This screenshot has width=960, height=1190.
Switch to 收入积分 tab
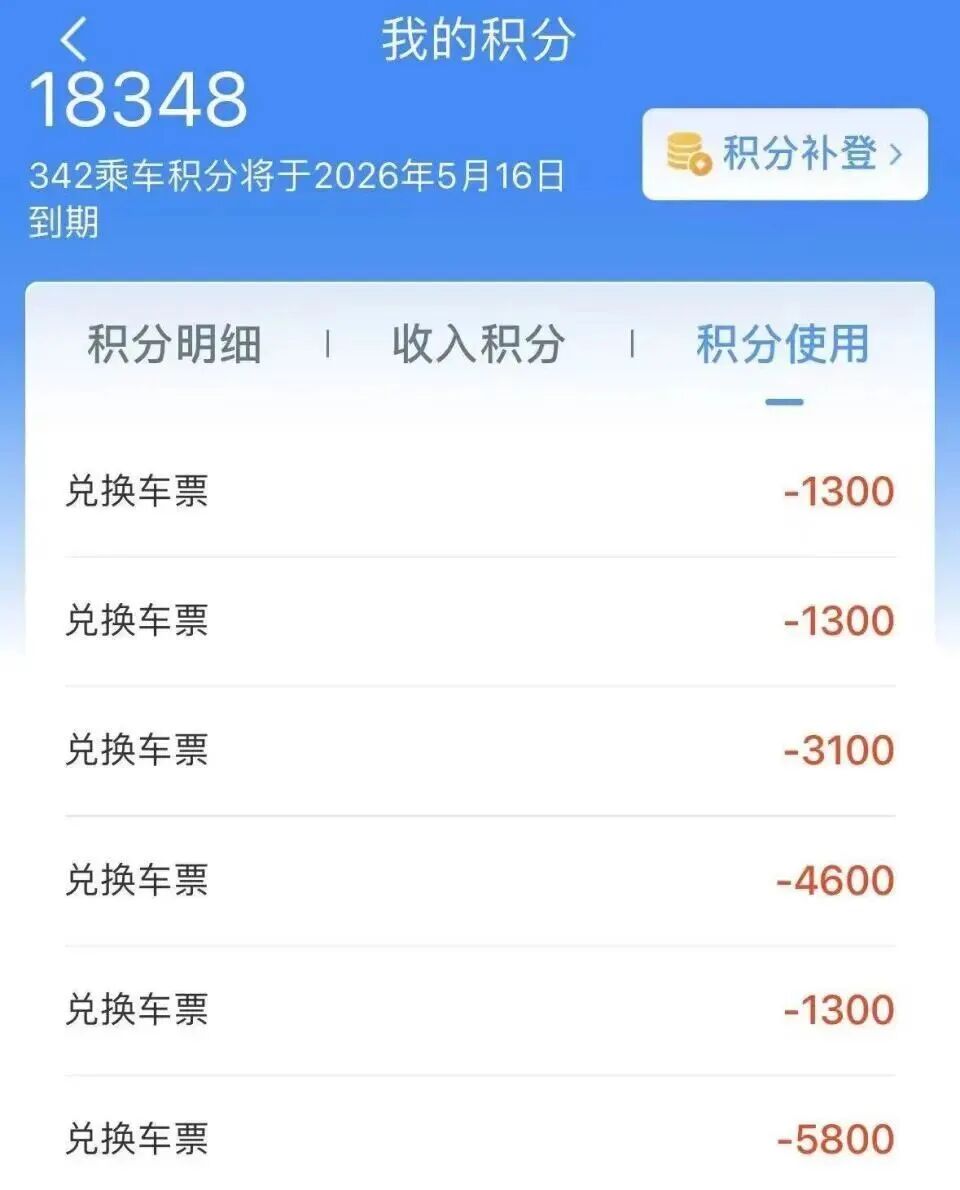click(x=478, y=345)
